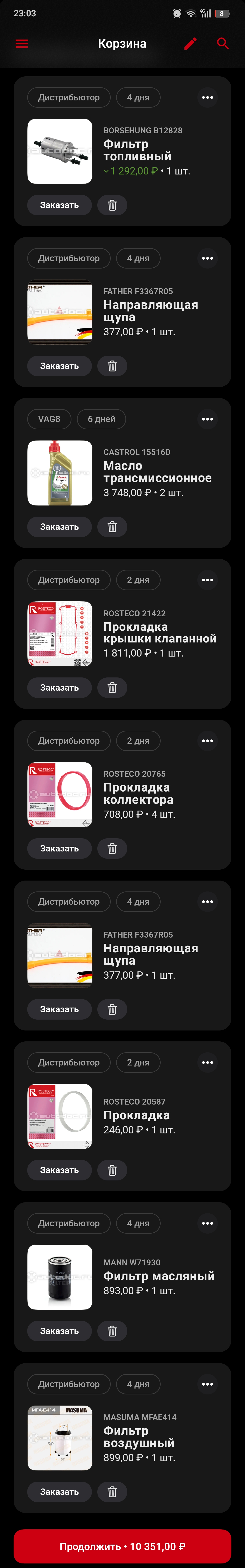Image resolution: width=245 pixels, height=1568 pixels.
Task: Show more actions for ROSTECO 20765
Action: pyautogui.click(x=207, y=741)
